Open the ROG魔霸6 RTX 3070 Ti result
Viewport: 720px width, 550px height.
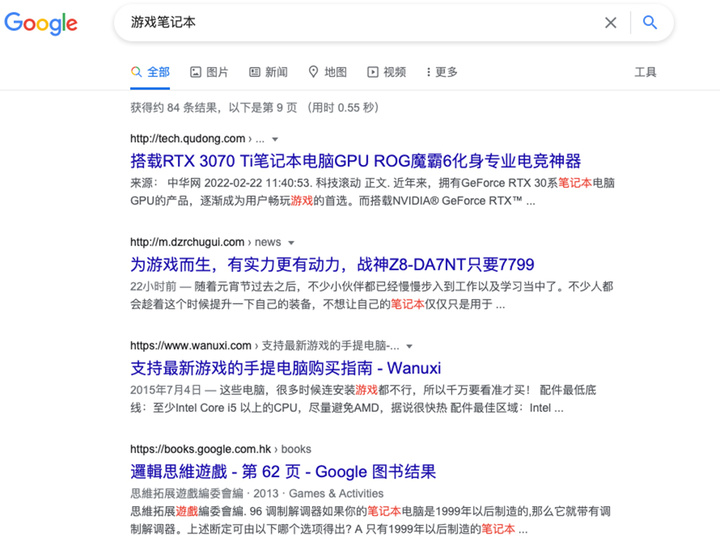click(x=355, y=161)
